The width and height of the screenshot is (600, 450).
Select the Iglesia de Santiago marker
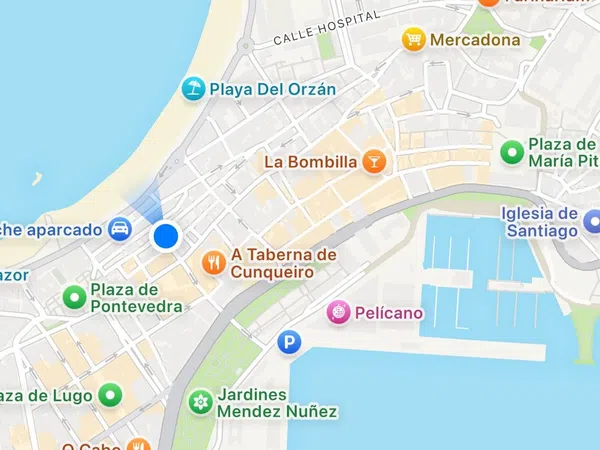(592, 222)
